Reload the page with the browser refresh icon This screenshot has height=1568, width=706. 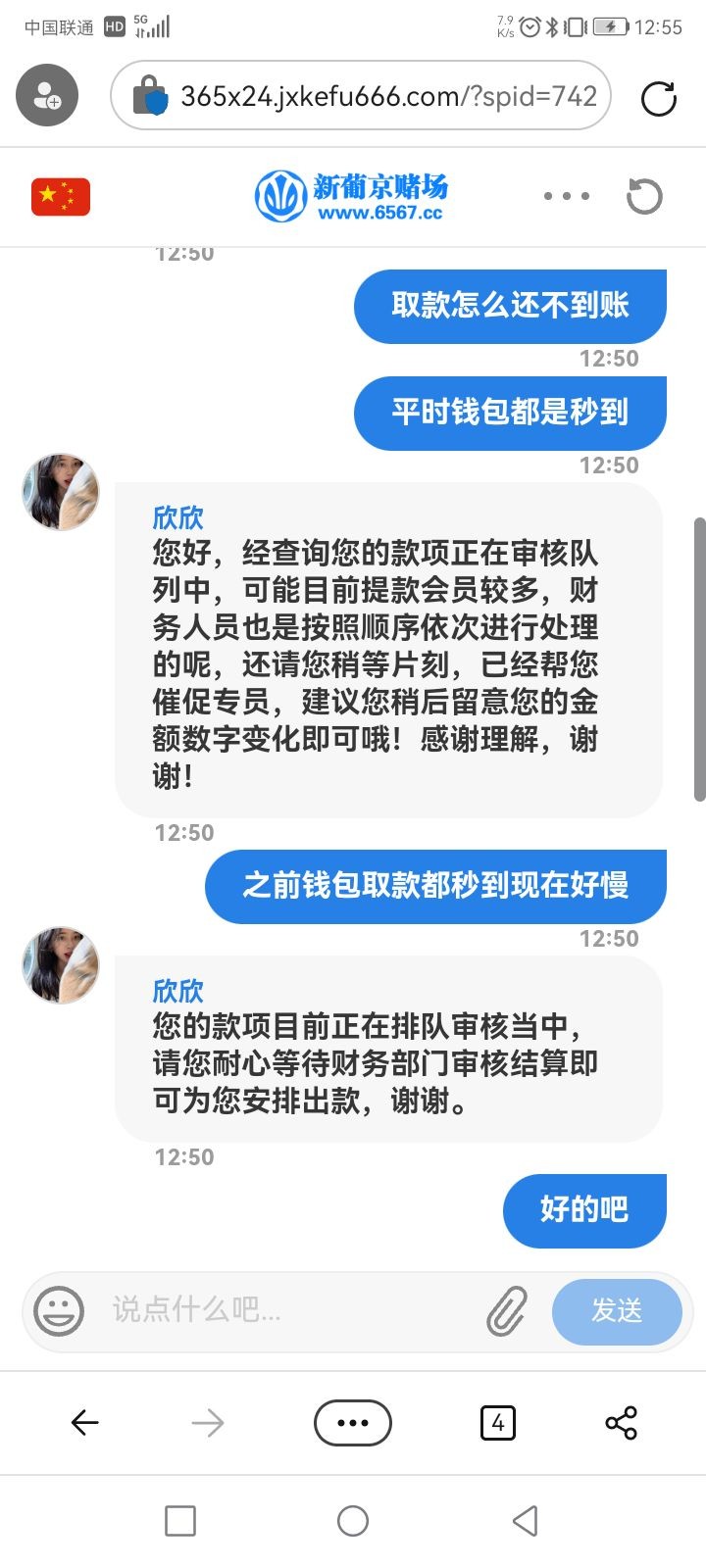coord(658,98)
